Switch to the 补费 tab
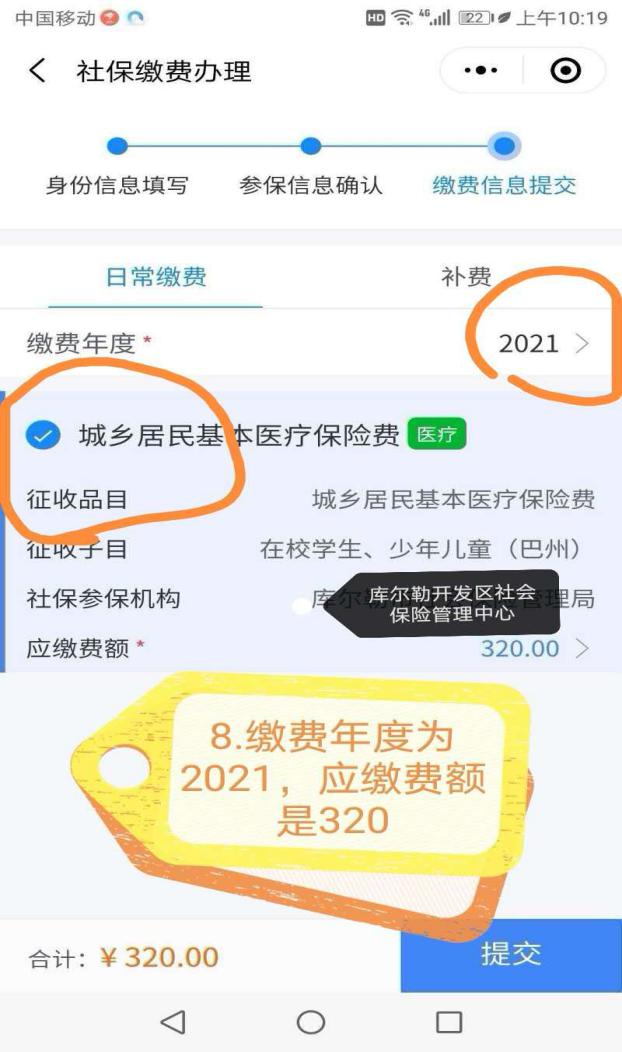 pos(466,277)
